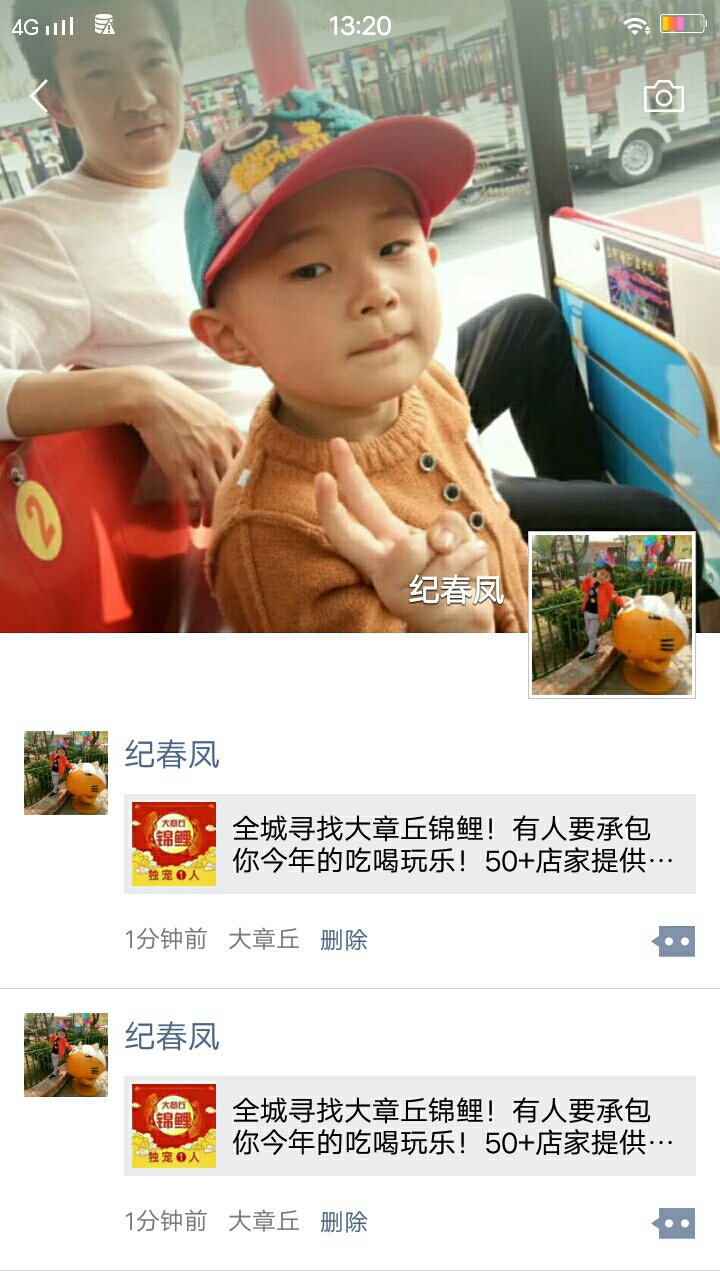Open the camera to post a moment
Screen dimensions: 720x1280
tap(664, 96)
